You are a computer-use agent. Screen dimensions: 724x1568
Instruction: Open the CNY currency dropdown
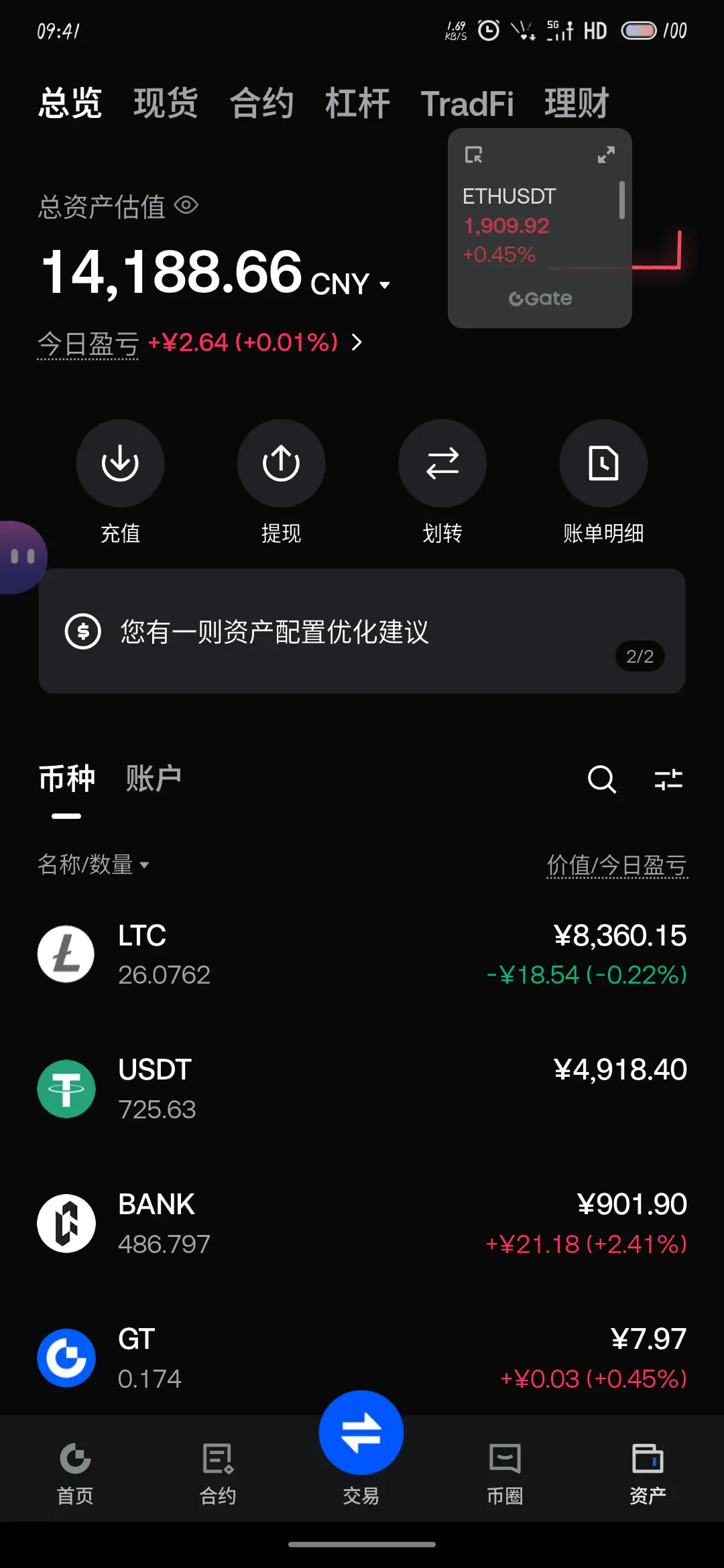coord(350,284)
